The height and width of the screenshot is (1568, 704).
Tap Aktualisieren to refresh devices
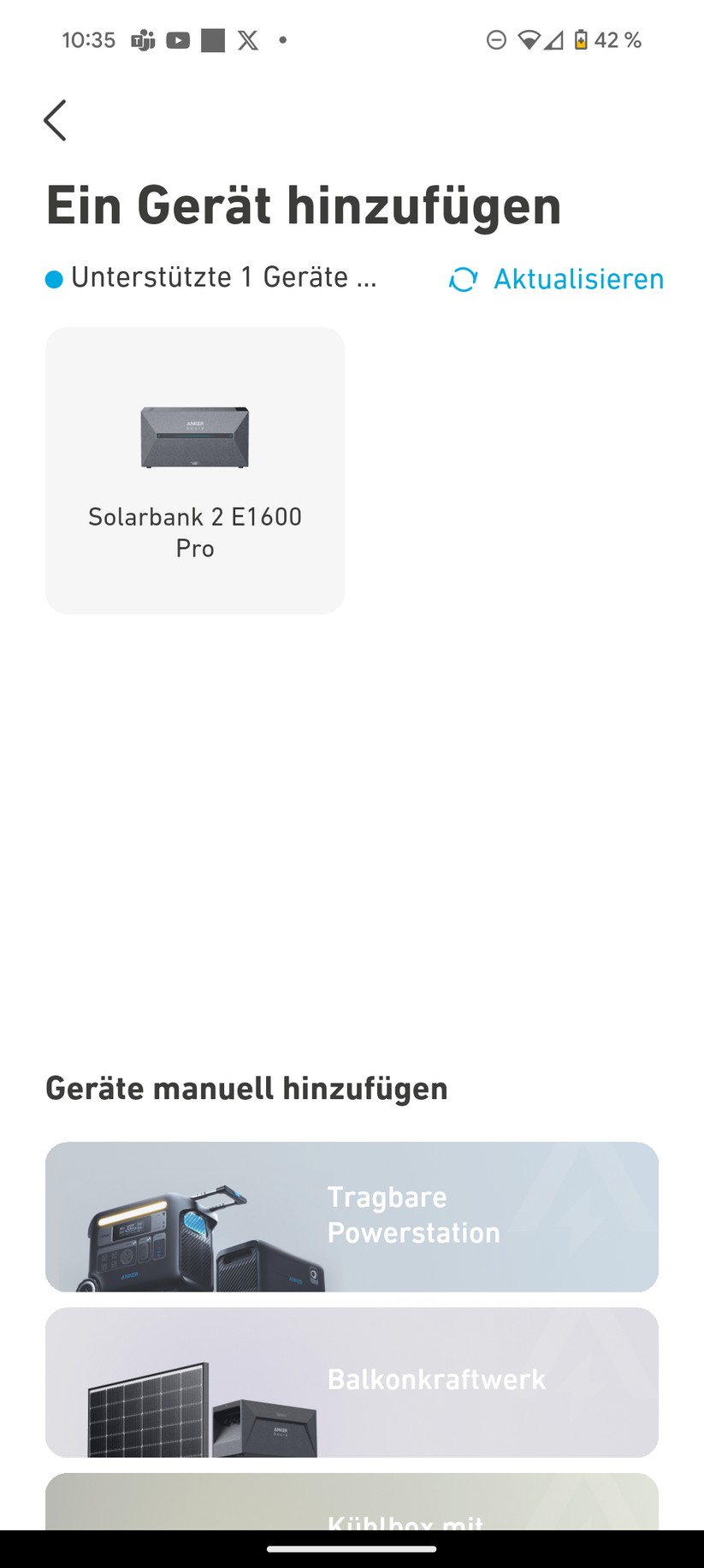point(557,279)
